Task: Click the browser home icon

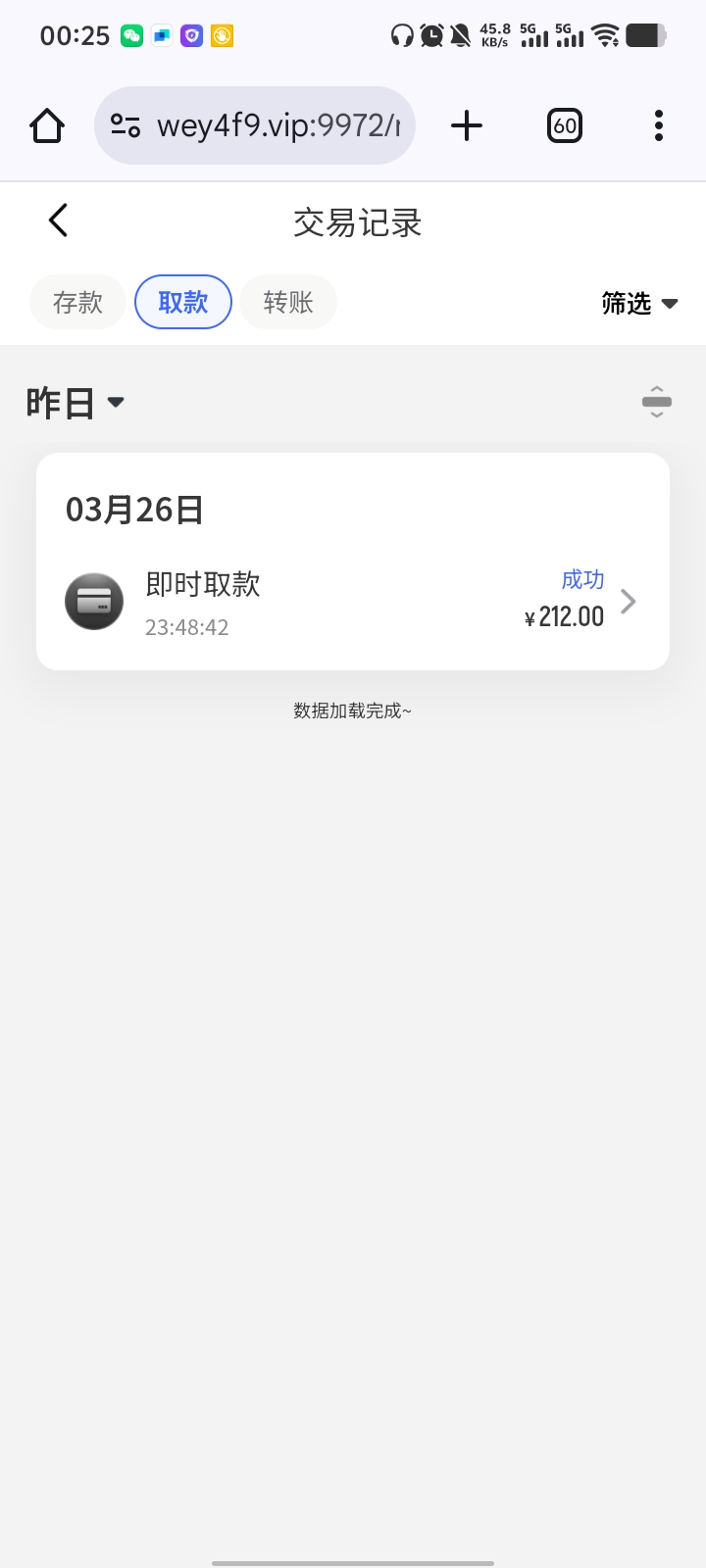Action: [x=46, y=125]
